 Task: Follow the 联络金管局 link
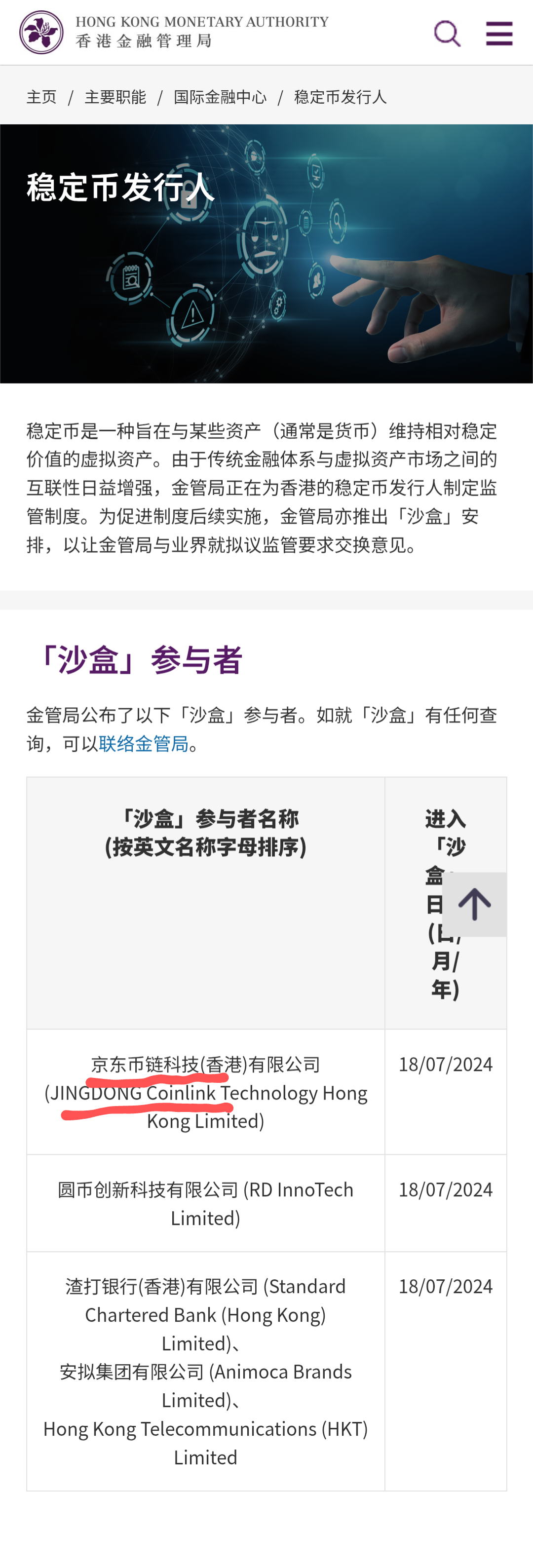[144, 743]
